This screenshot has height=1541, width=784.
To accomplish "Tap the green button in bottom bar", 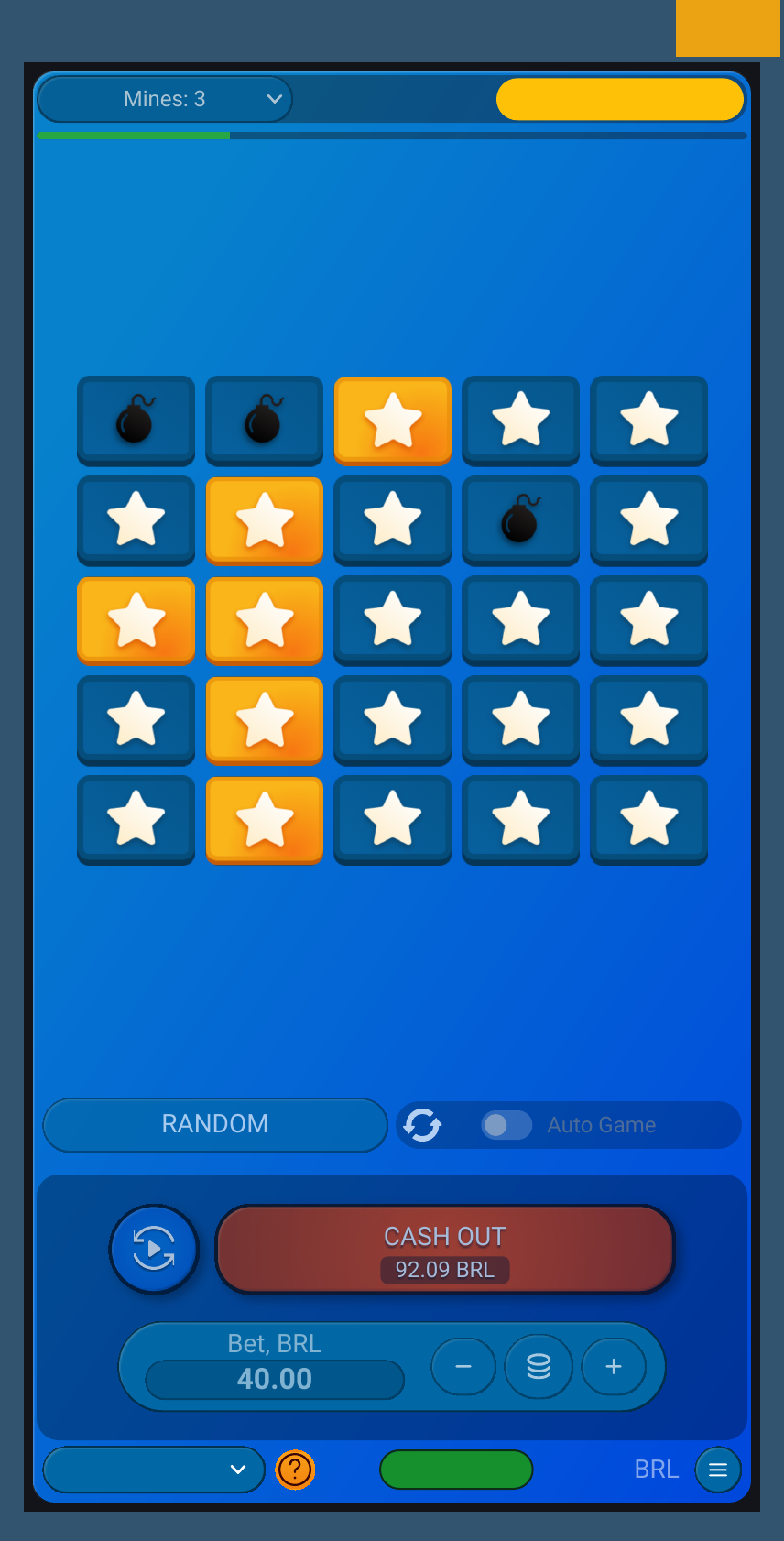I will point(456,1470).
